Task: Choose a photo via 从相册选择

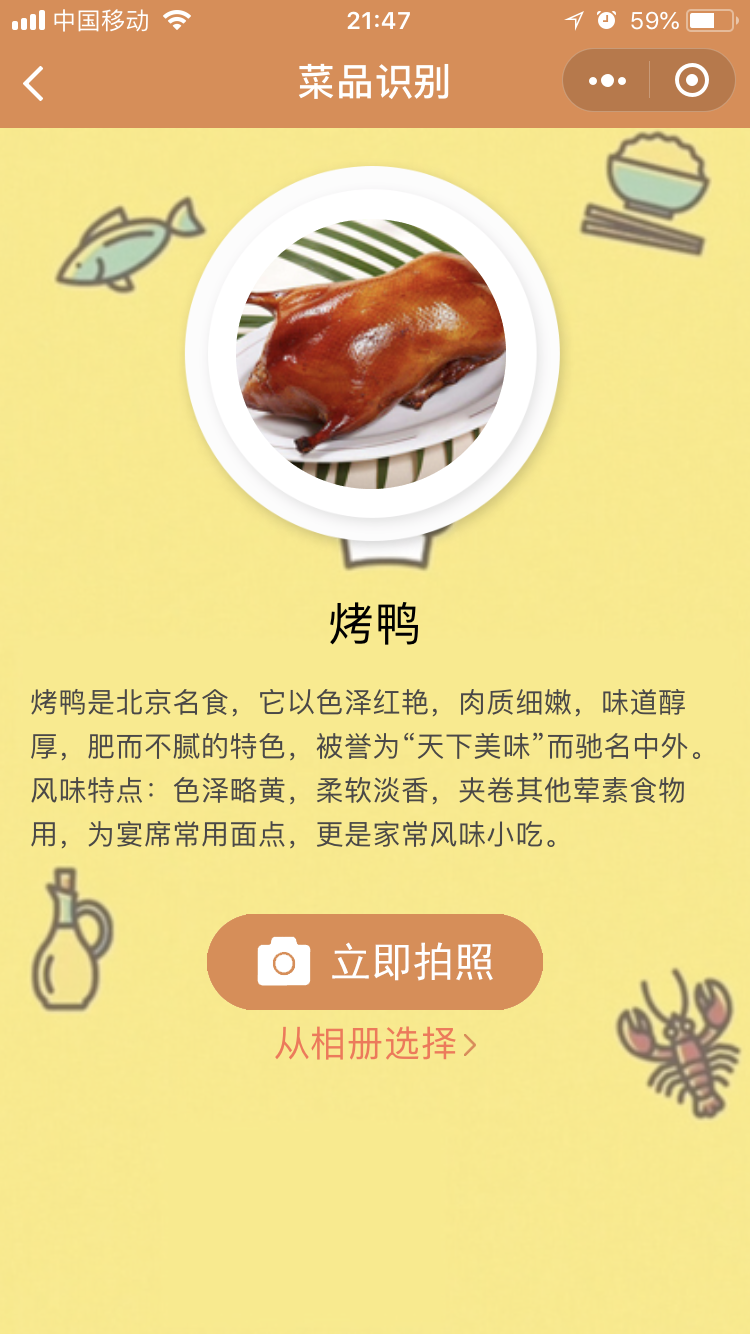Action: (x=376, y=1044)
